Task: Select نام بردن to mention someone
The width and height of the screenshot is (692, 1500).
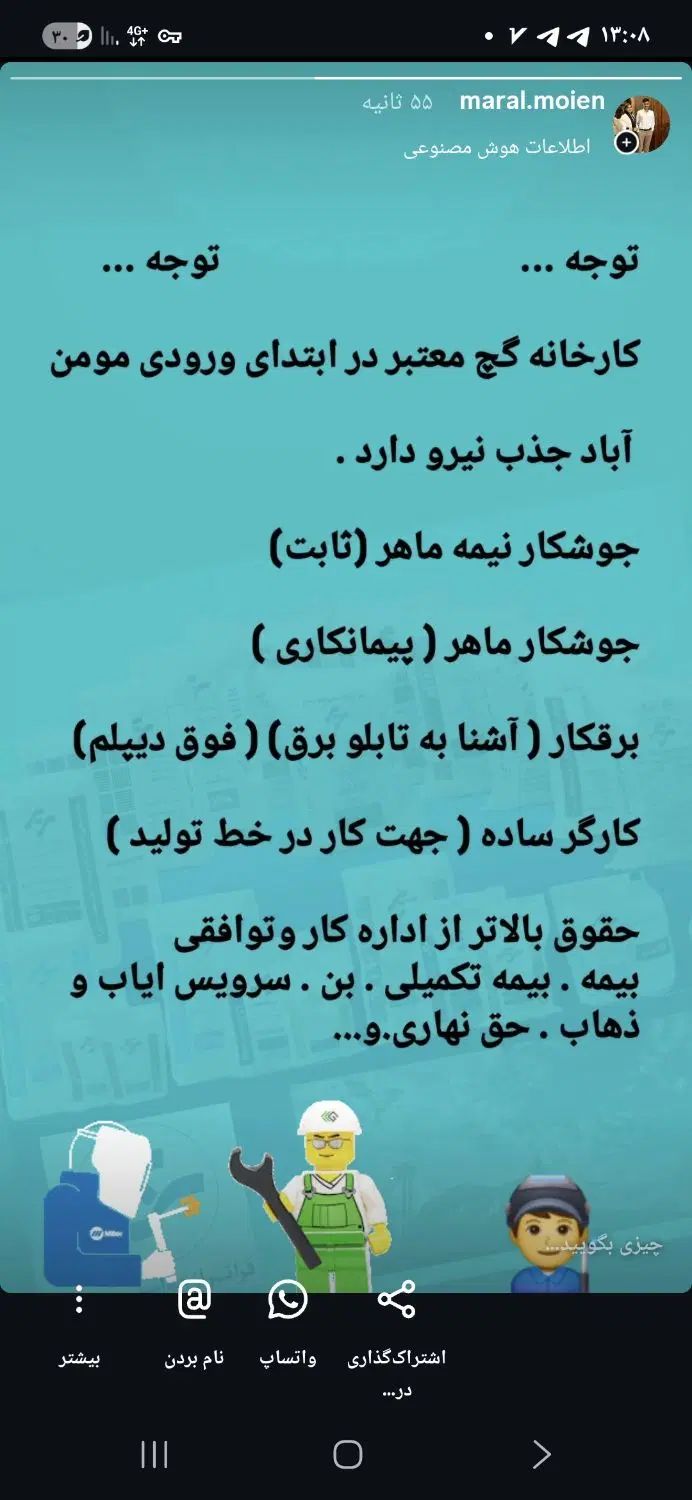Action: (x=194, y=1301)
